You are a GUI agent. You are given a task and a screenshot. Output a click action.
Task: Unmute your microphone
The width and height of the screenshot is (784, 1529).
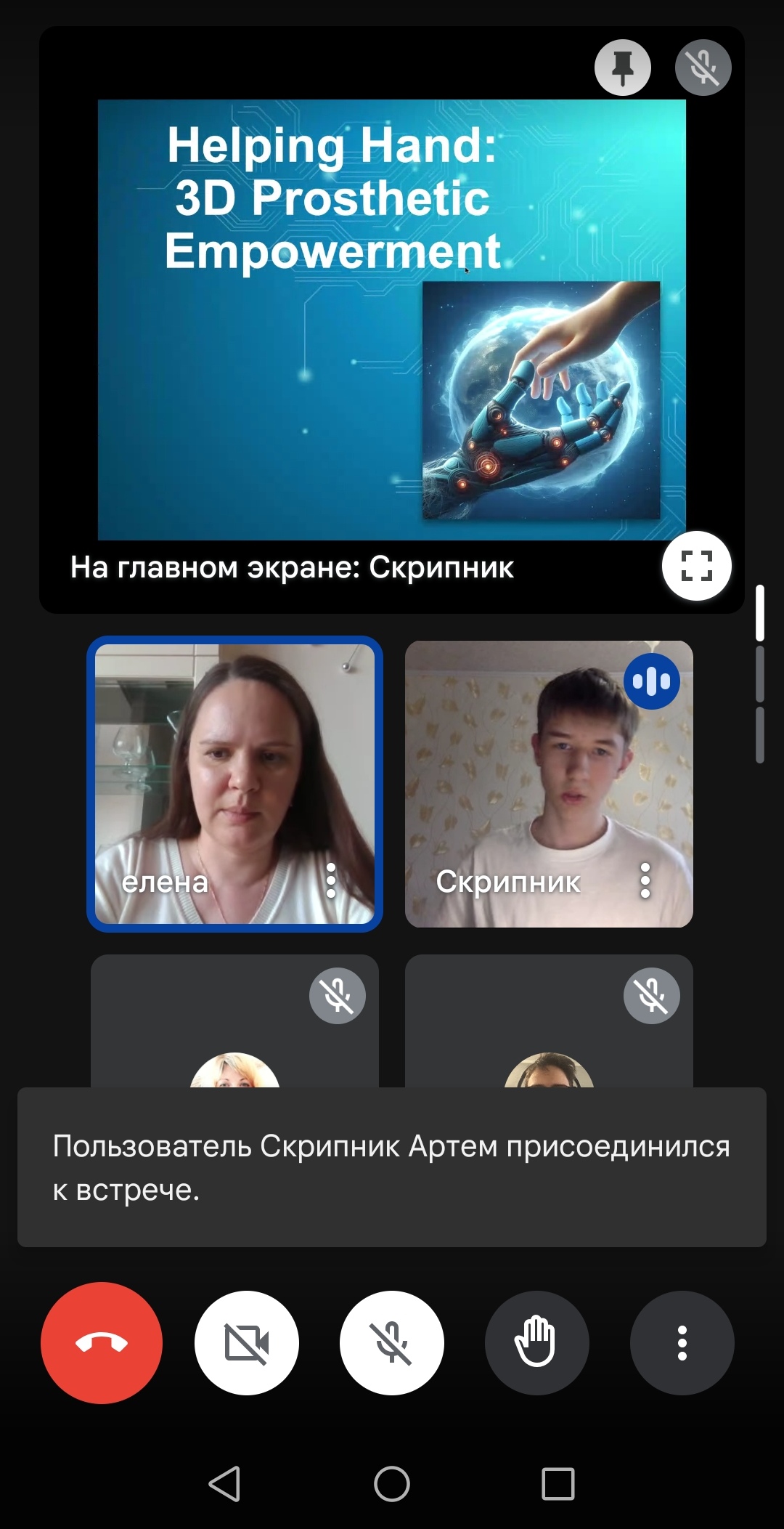pos(392,1343)
